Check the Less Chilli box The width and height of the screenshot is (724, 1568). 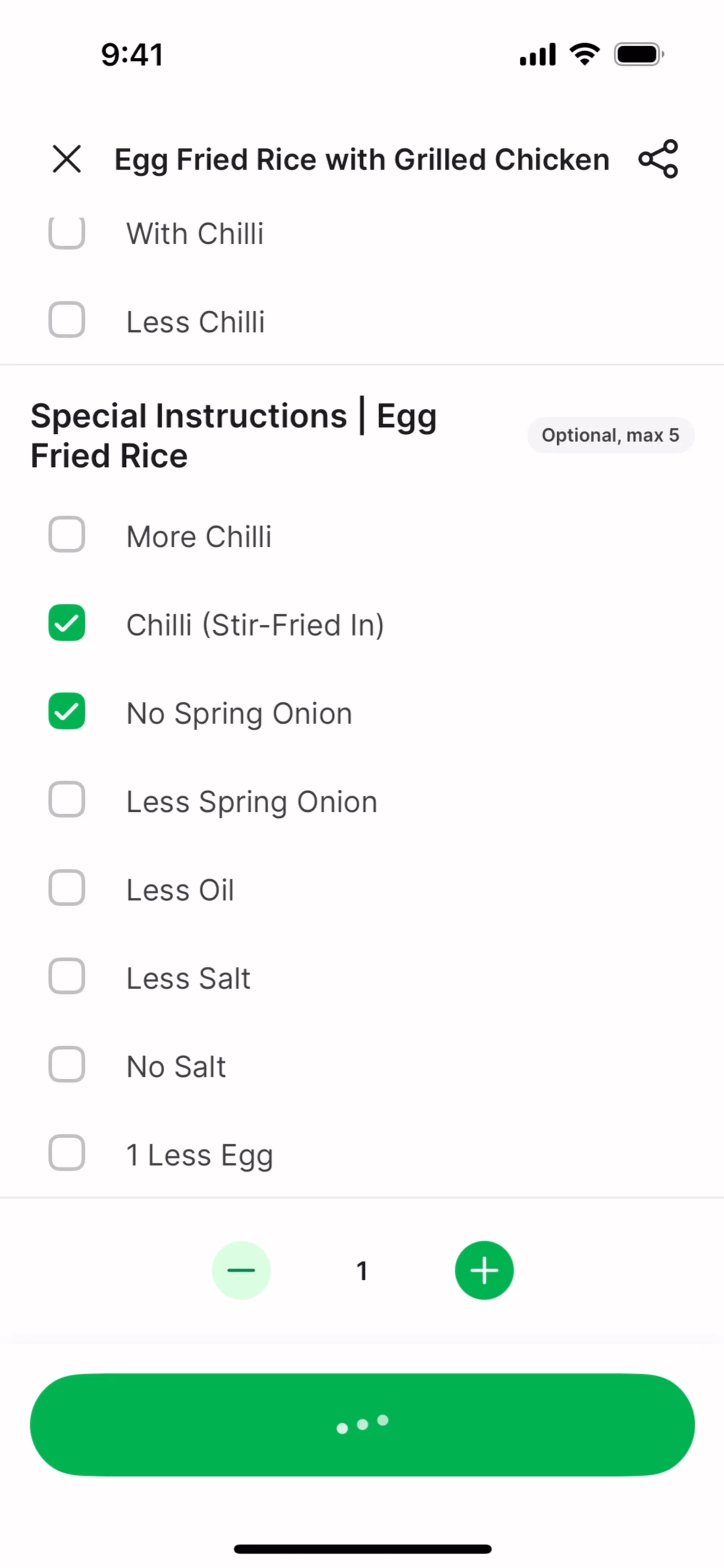click(66, 320)
